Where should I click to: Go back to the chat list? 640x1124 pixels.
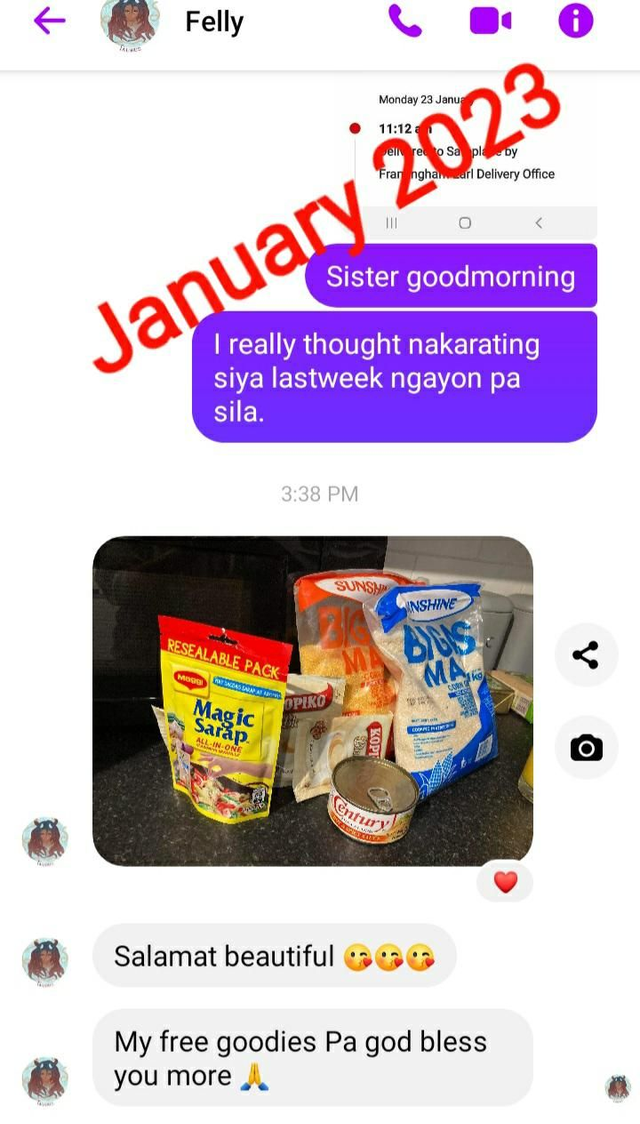(x=49, y=21)
